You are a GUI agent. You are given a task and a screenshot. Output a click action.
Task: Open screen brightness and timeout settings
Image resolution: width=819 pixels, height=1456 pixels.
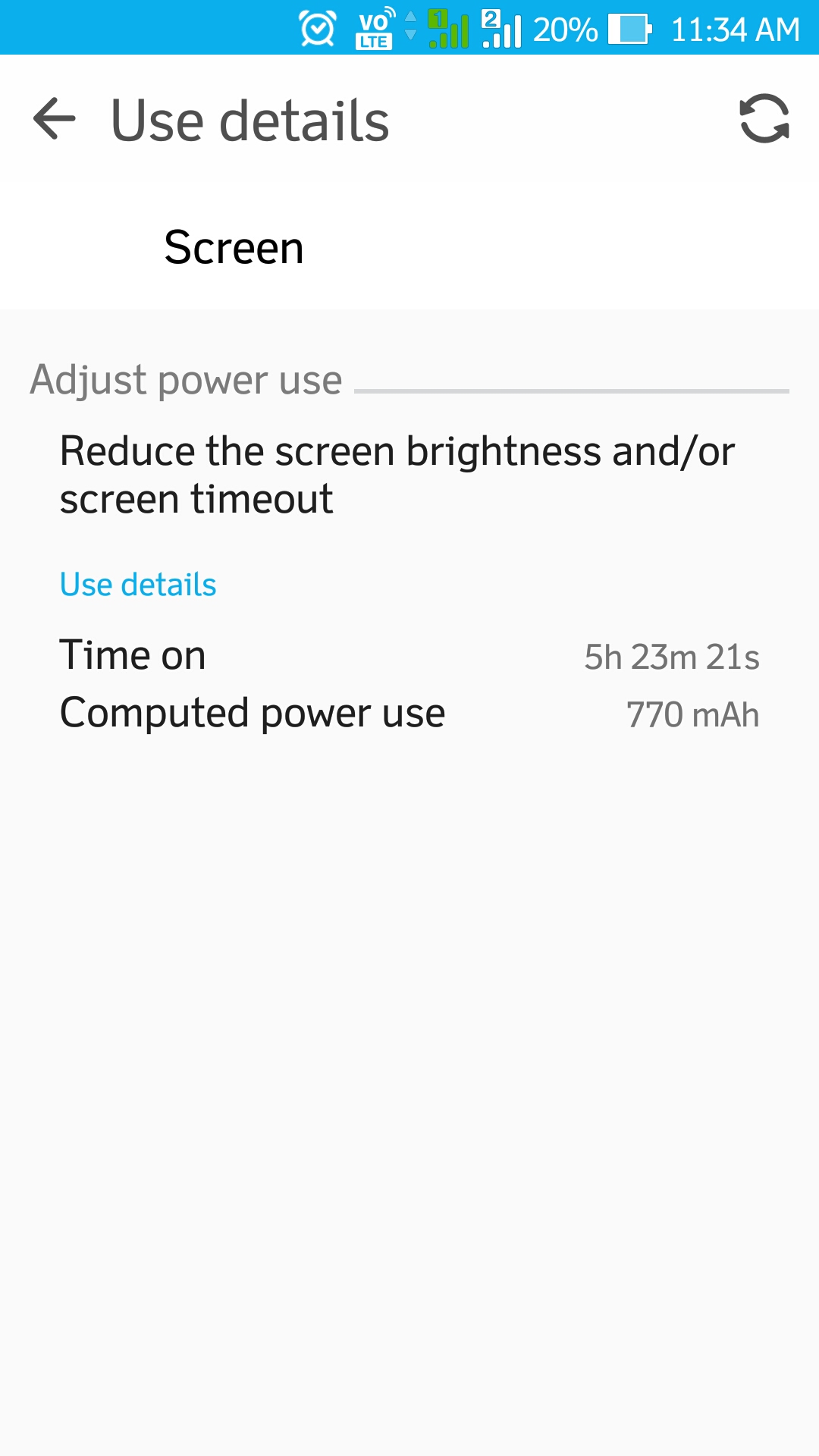[x=409, y=475]
